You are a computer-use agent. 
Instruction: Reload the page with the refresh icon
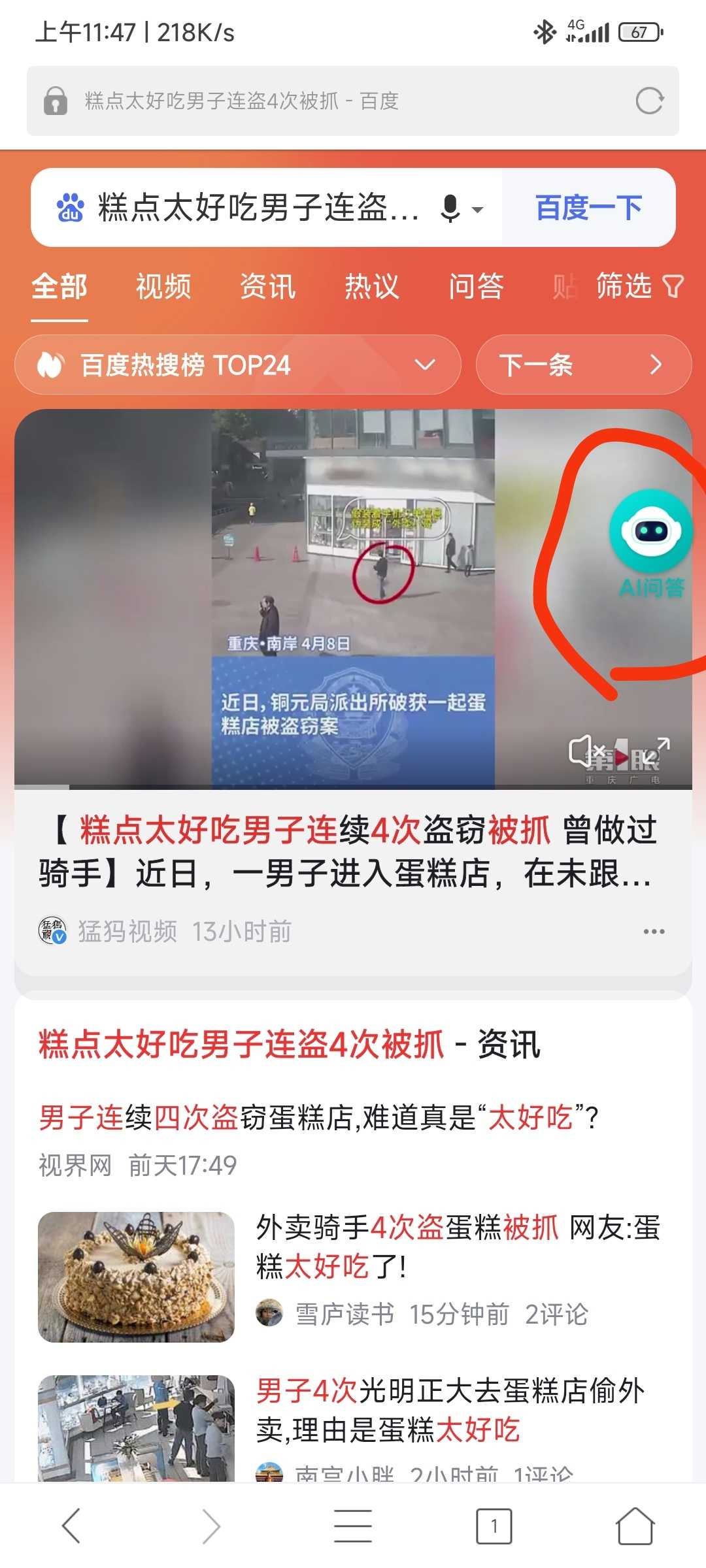(649, 101)
